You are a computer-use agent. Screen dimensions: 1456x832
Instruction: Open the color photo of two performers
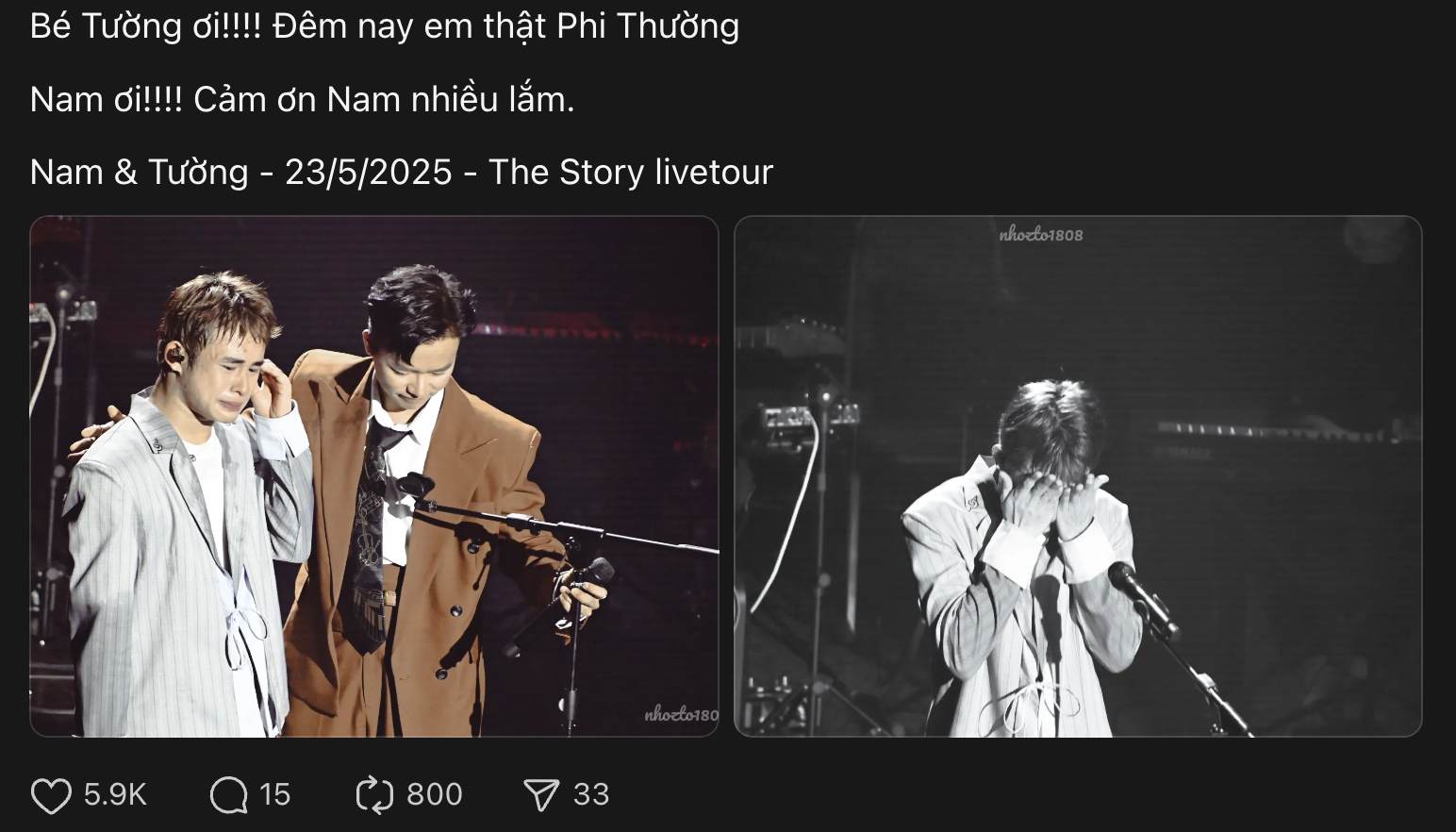pos(374,476)
